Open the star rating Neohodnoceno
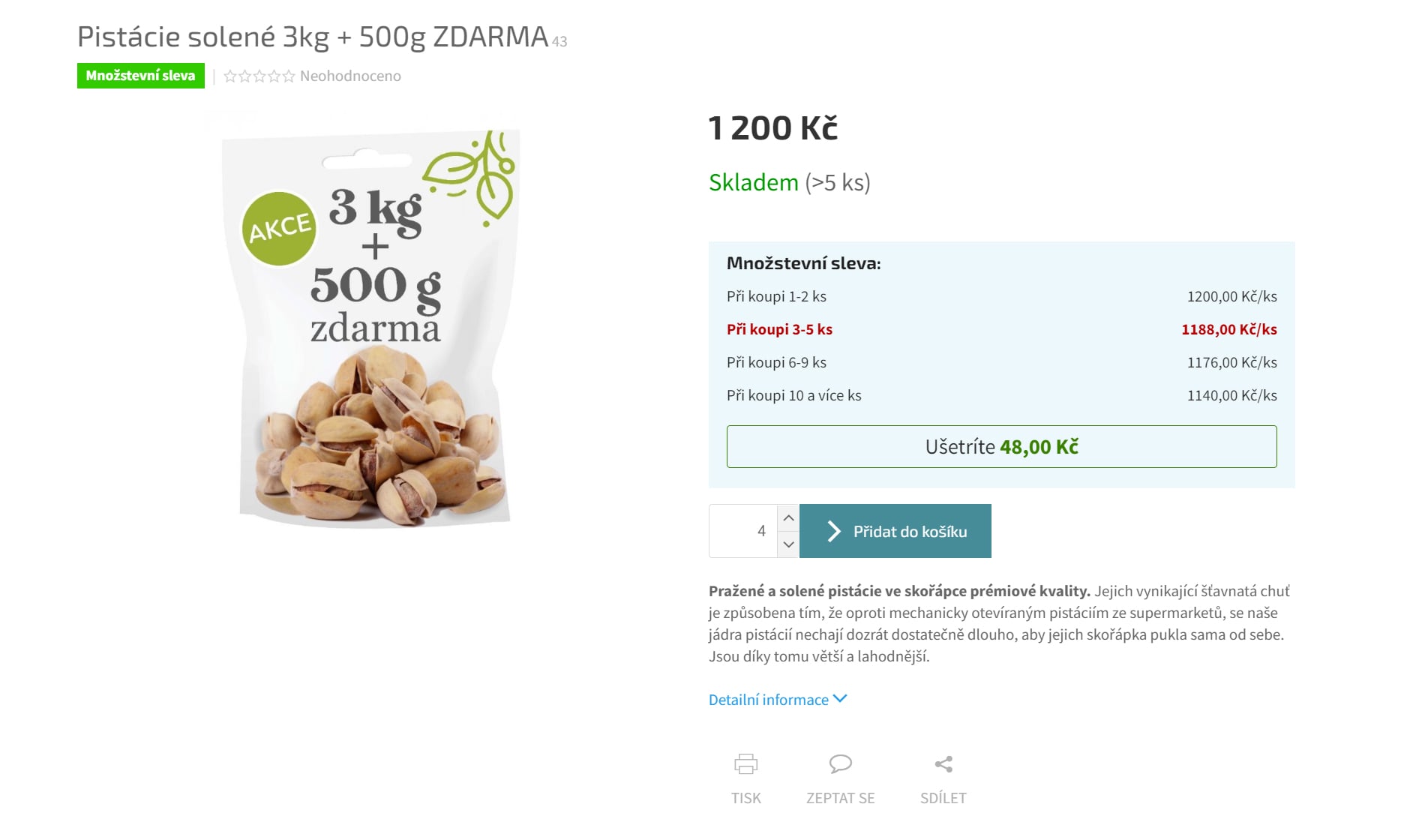 point(312,76)
